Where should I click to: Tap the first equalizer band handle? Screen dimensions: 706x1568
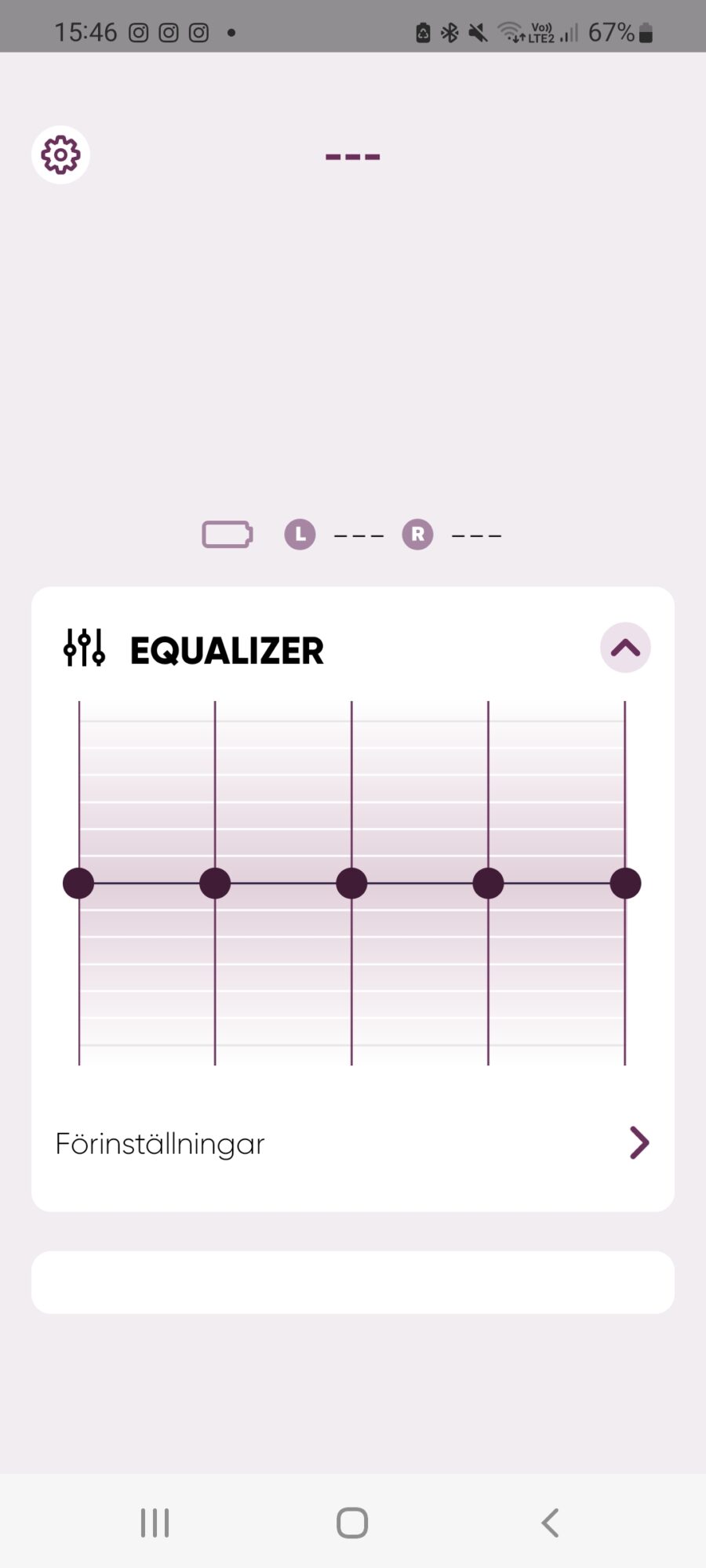coord(78,884)
